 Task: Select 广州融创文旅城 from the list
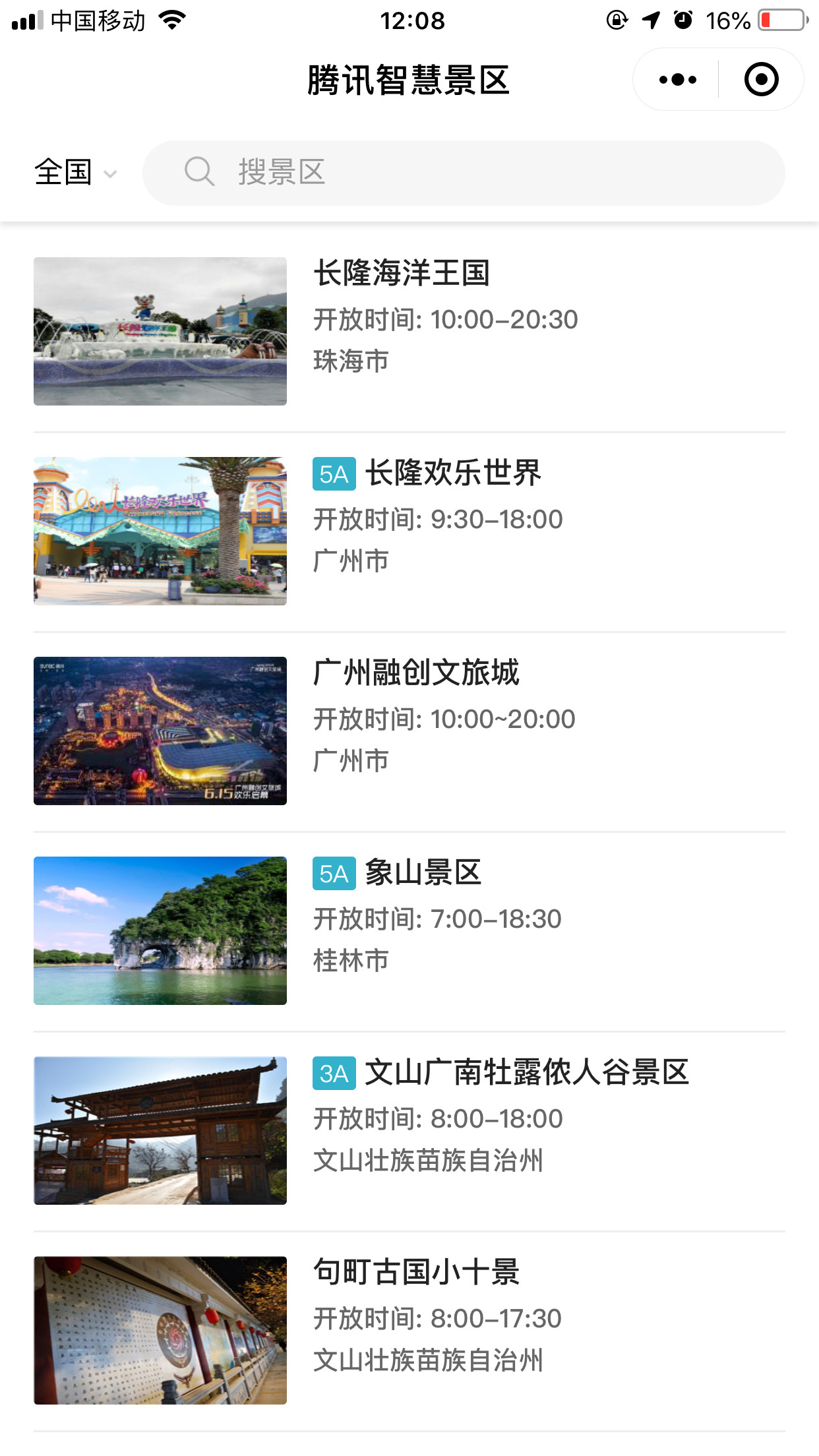416,673
